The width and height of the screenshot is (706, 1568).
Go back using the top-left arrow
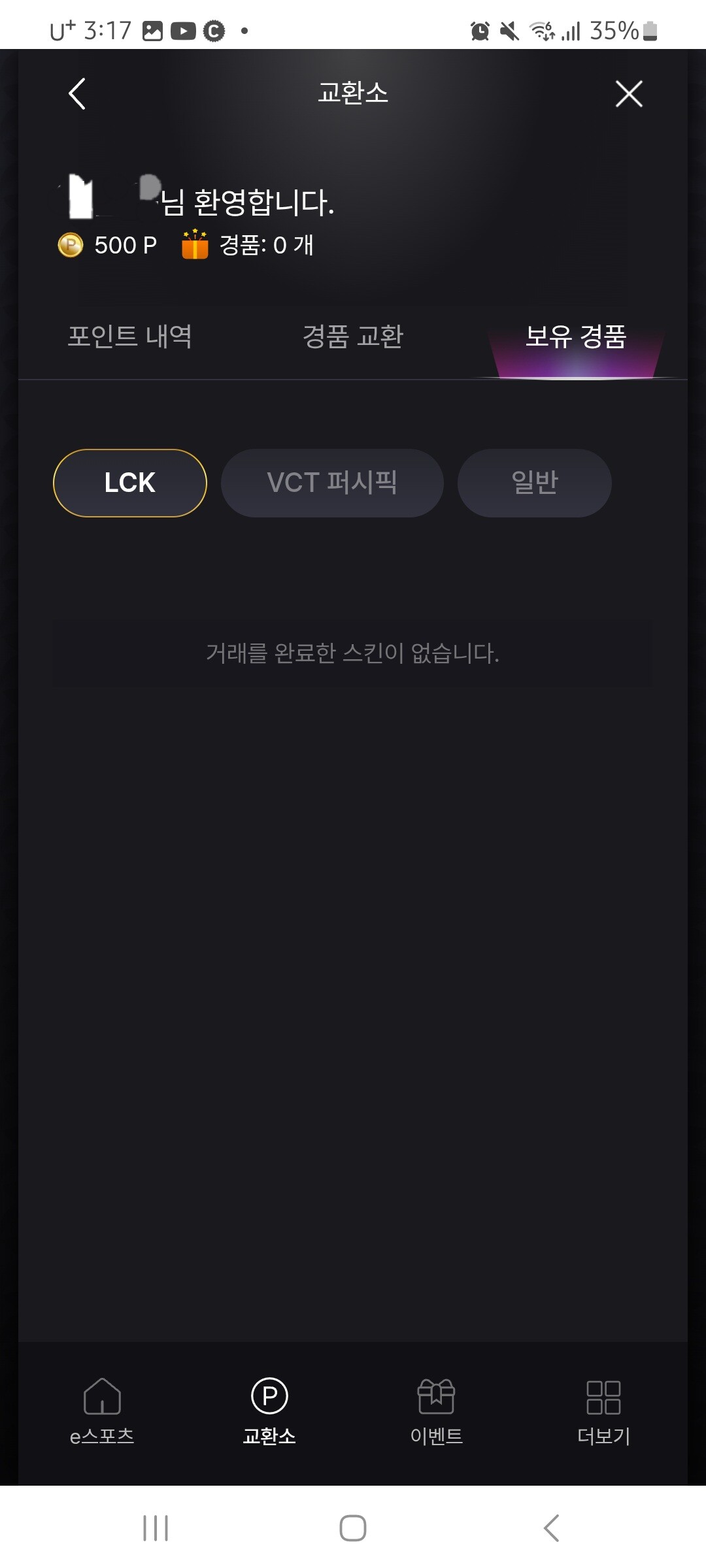pyautogui.click(x=77, y=93)
